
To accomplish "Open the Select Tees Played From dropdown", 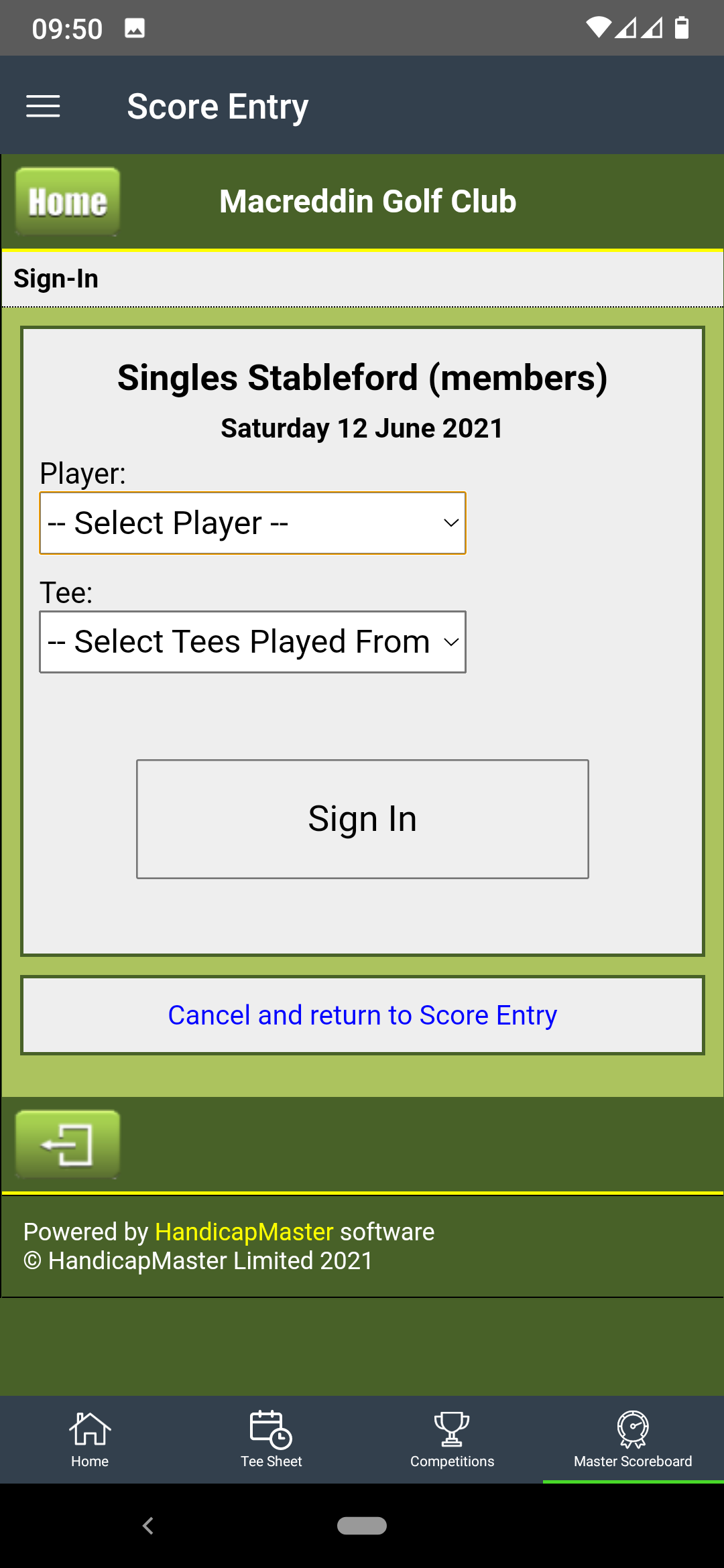I will (x=253, y=642).
